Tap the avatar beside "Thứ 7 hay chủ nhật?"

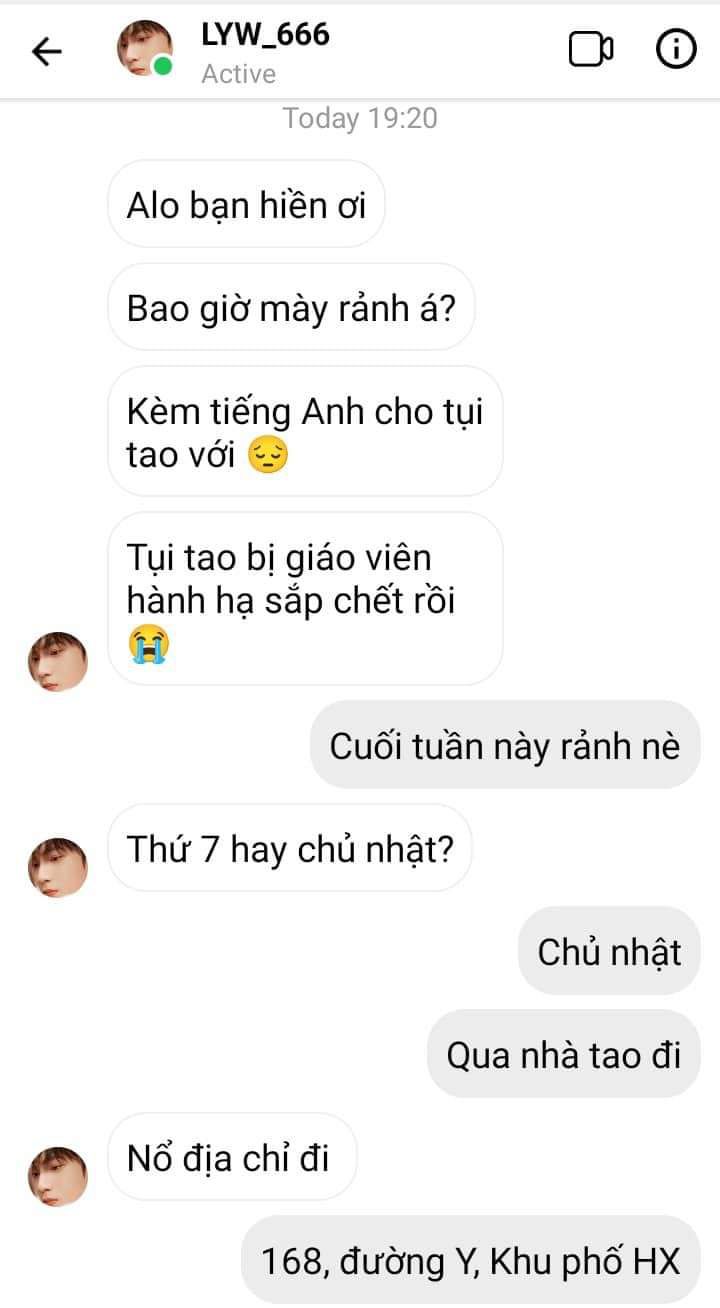pos(57,866)
